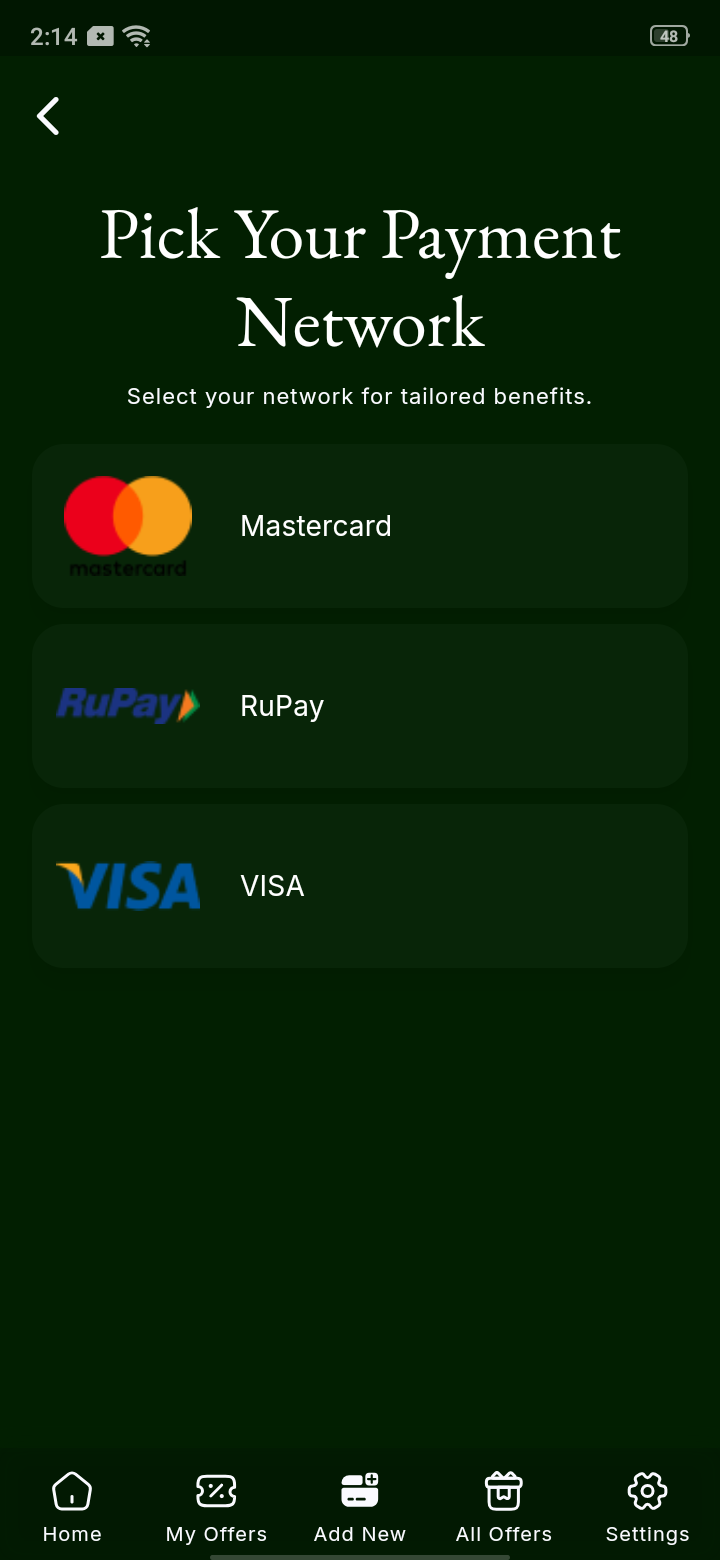Select the RuPay payment network
This screenshot has width=720, height=1560.
click(x=360, y=705)
